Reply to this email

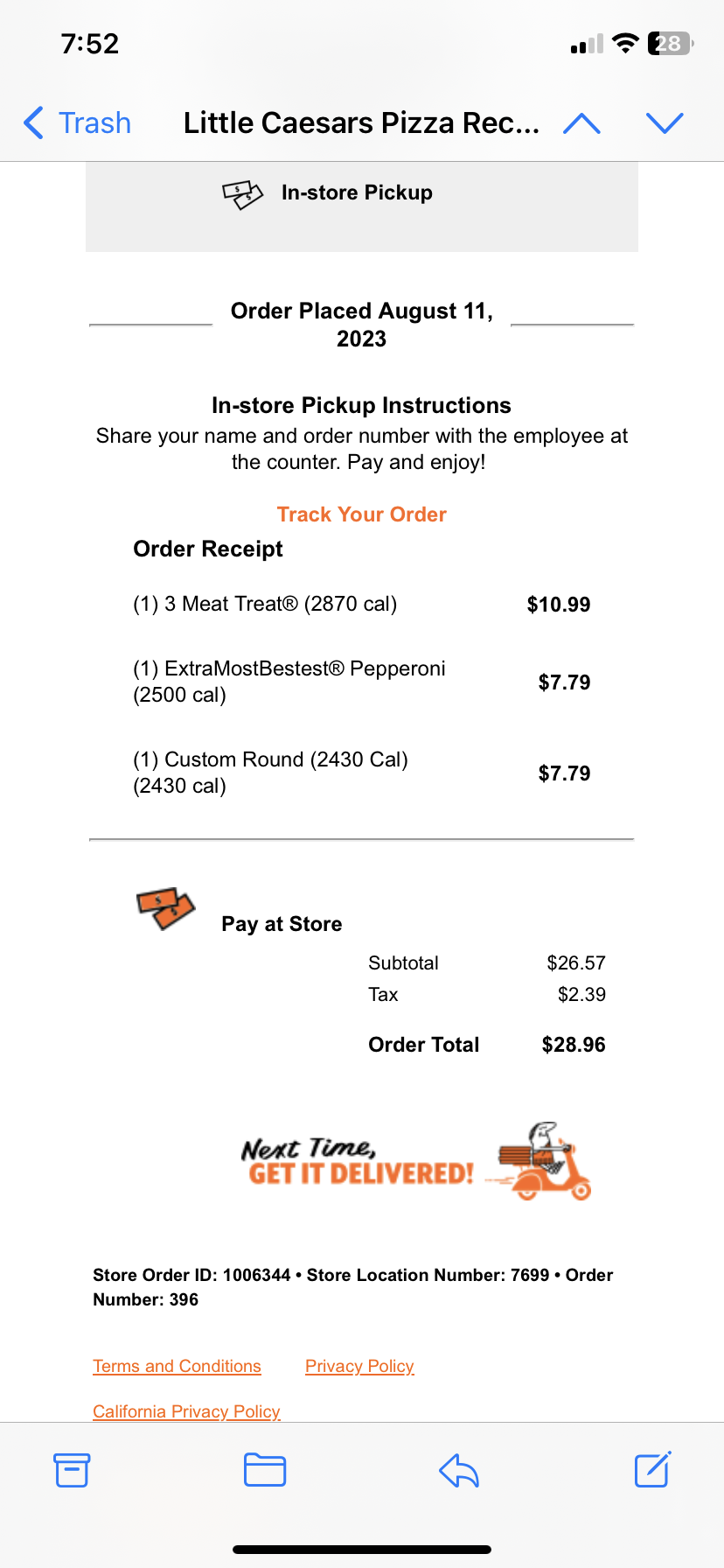coord(459,1470)
